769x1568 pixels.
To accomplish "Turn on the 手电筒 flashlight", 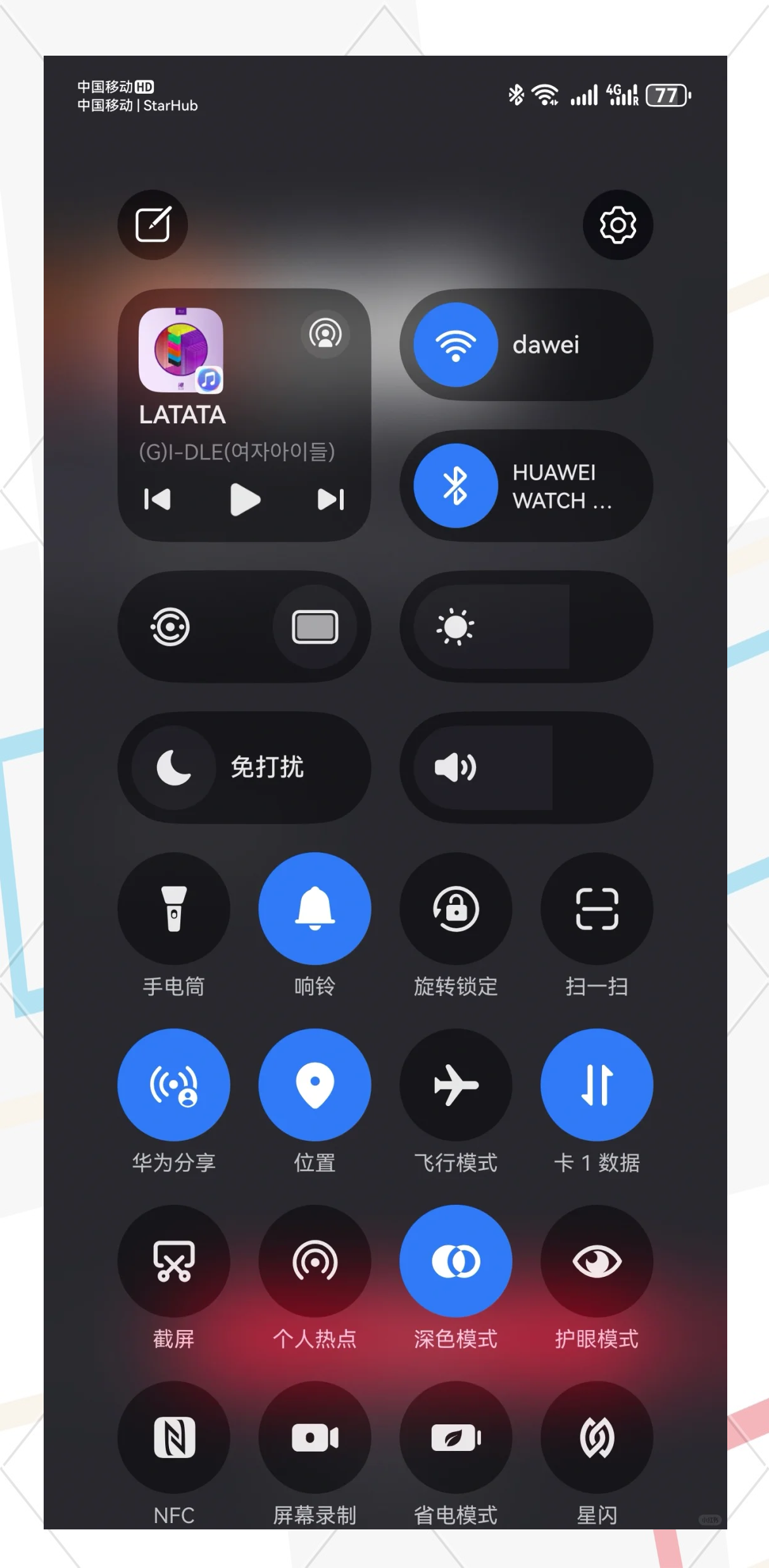I will (x=174, y=909).
